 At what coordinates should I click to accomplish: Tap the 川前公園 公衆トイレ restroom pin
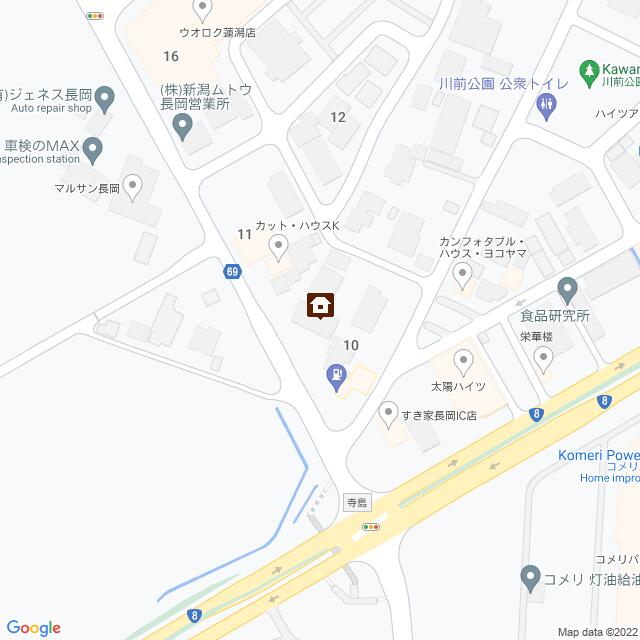click(547, 104)
